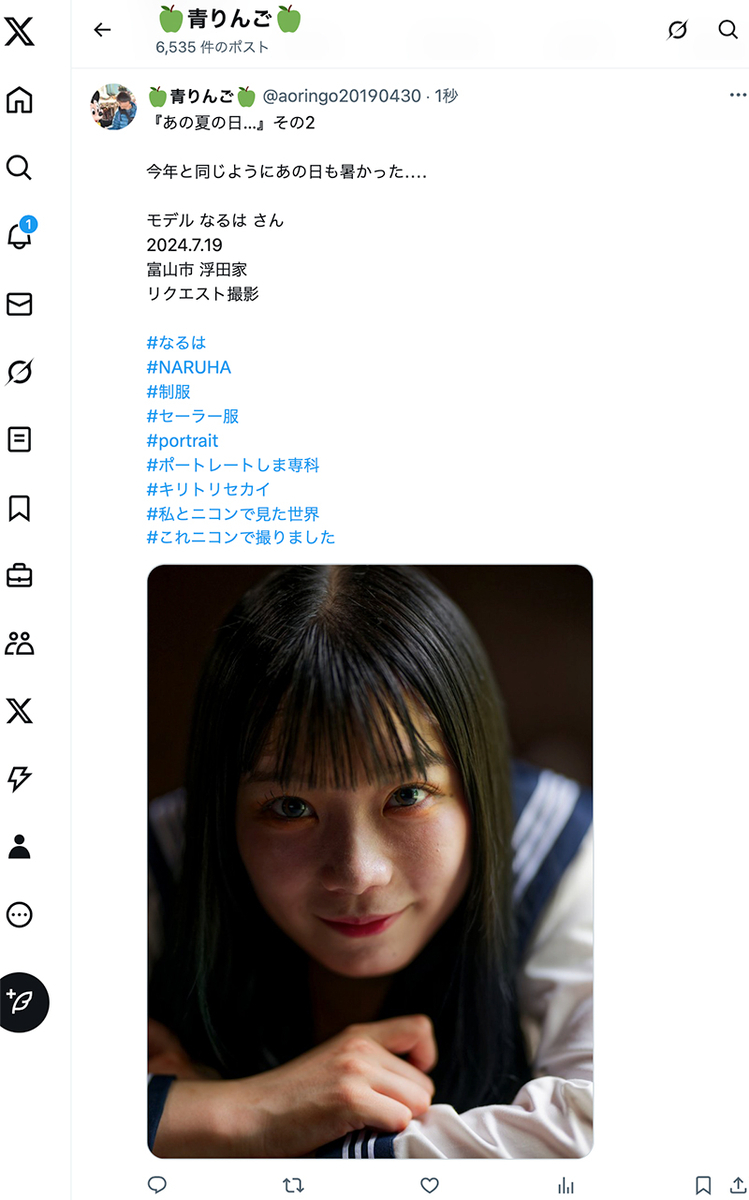Screen dimensions: 749x1200
Task: Go to Home in the sidebar
Action: (19, 100)
